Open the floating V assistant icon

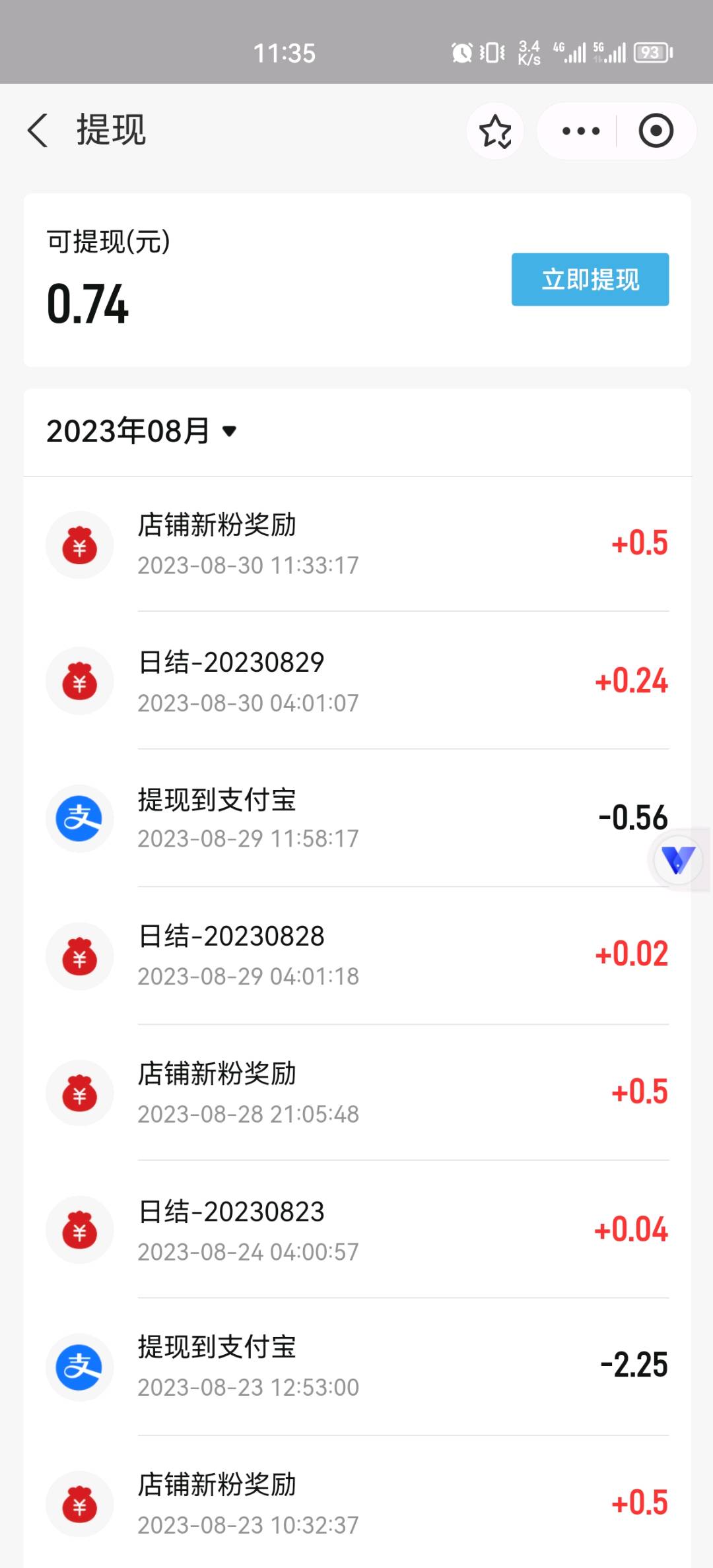tap(678, 860)
